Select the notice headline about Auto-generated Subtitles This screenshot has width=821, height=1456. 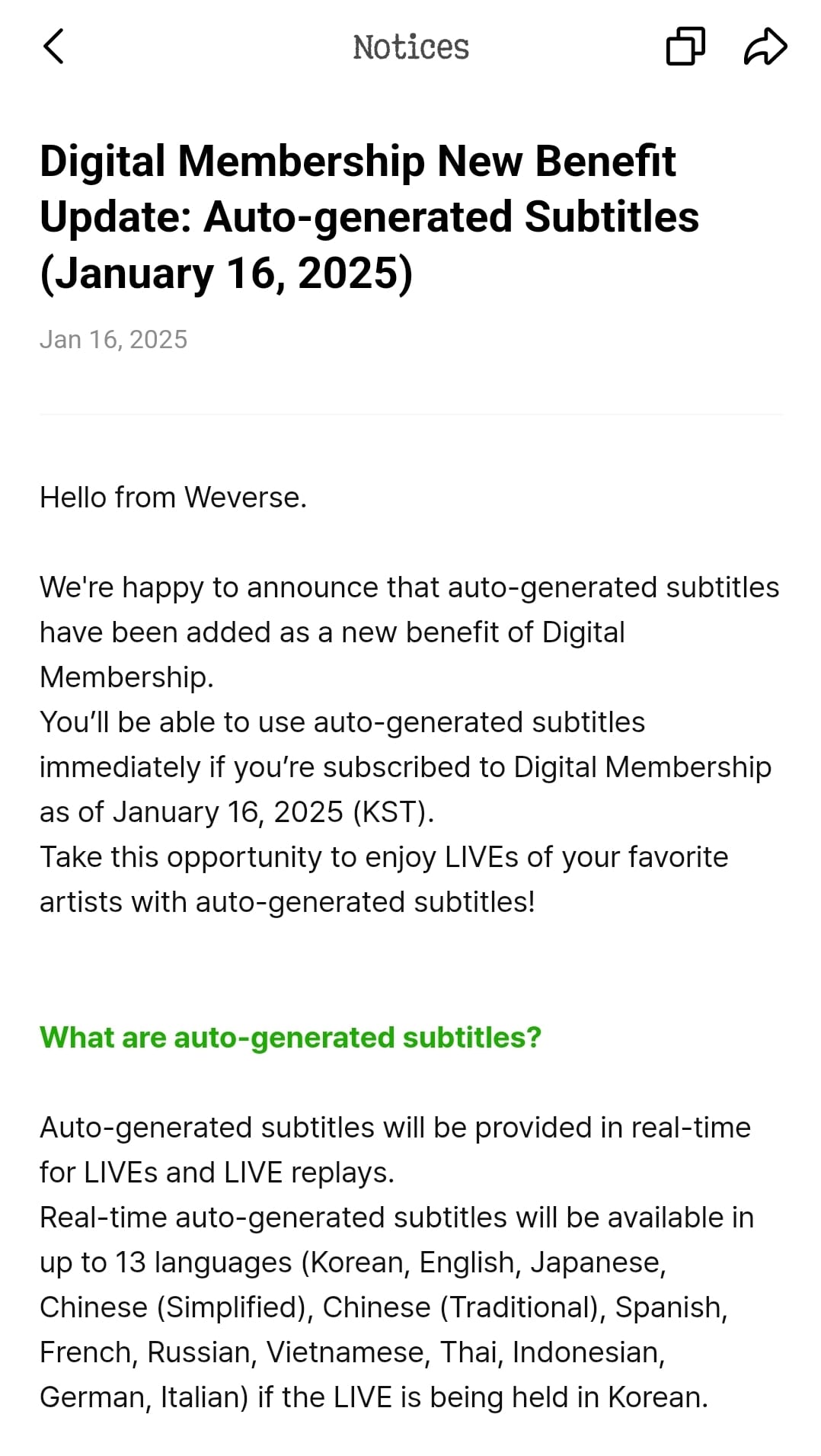[x=369, y=216]
